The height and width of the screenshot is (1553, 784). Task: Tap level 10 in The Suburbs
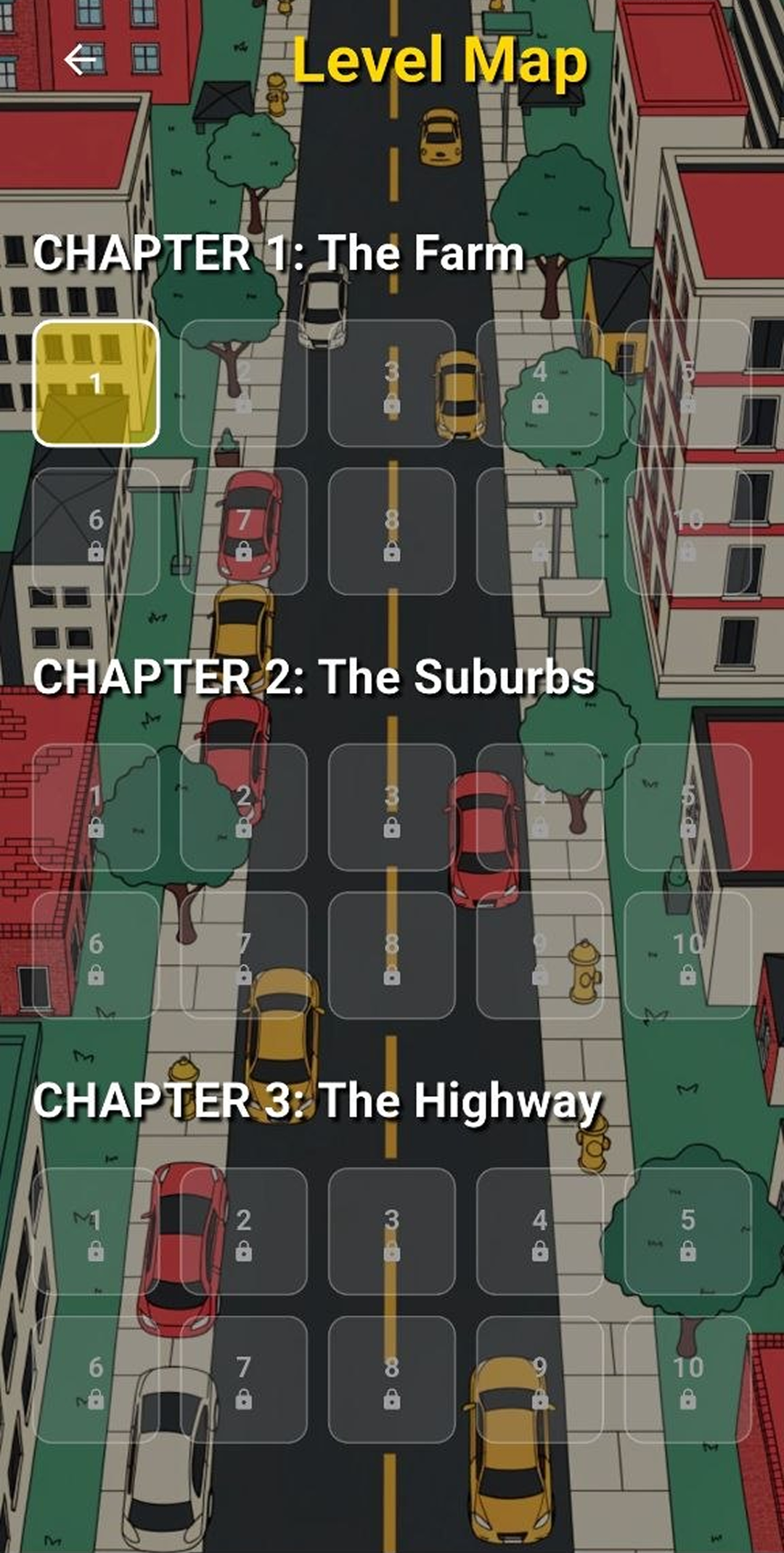coord(687,955)
